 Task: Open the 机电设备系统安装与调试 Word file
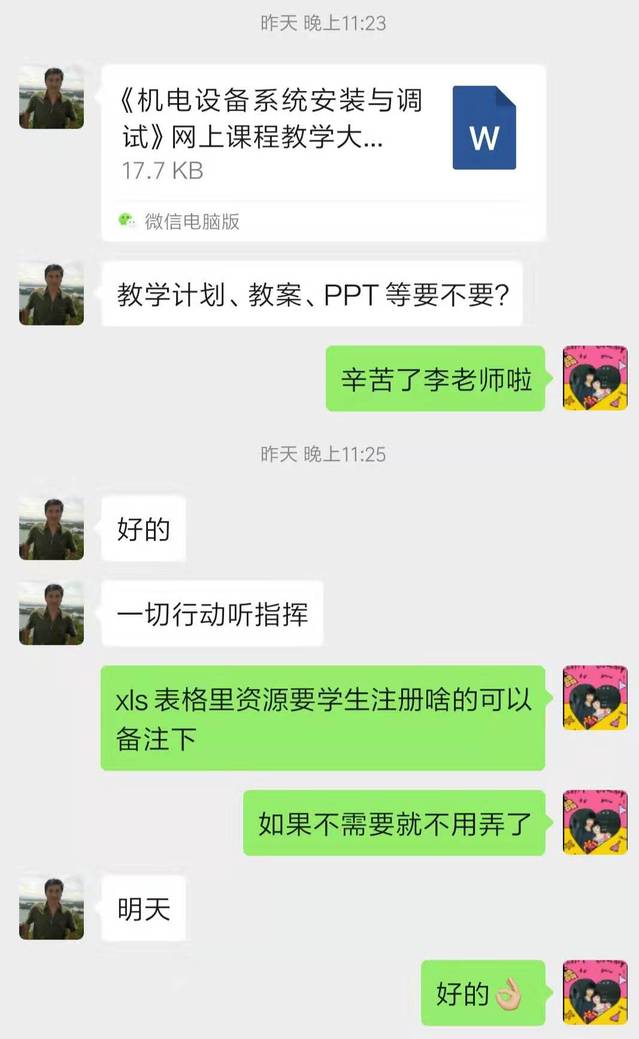pos(323,150)
